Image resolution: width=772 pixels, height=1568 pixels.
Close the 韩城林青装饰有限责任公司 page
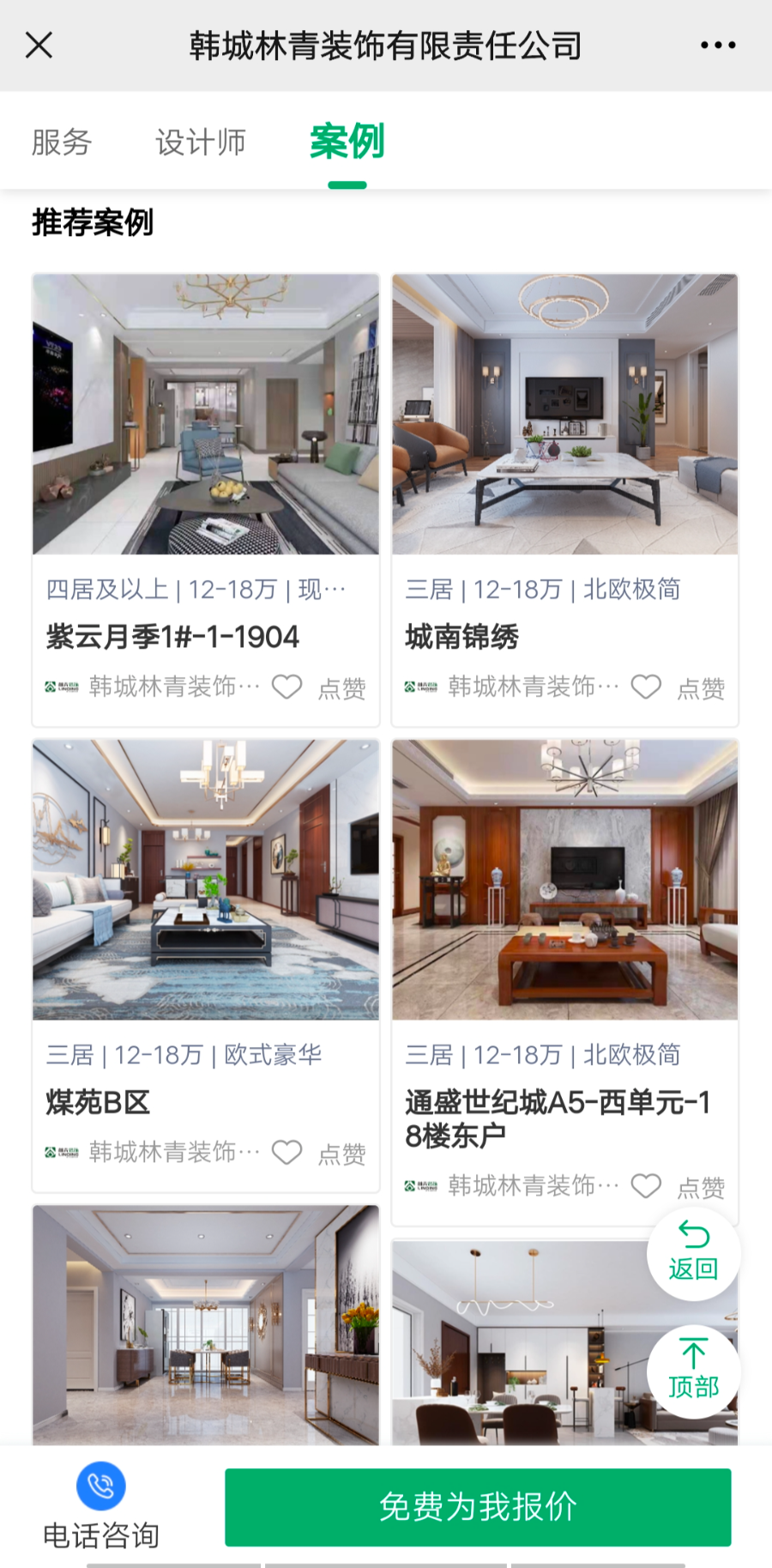(39, 45)
